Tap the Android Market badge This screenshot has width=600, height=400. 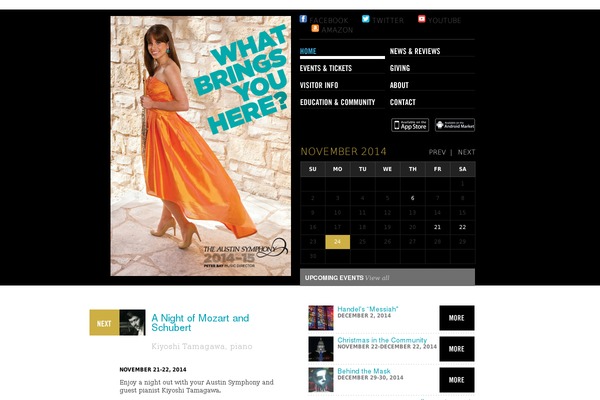[455, 125]
